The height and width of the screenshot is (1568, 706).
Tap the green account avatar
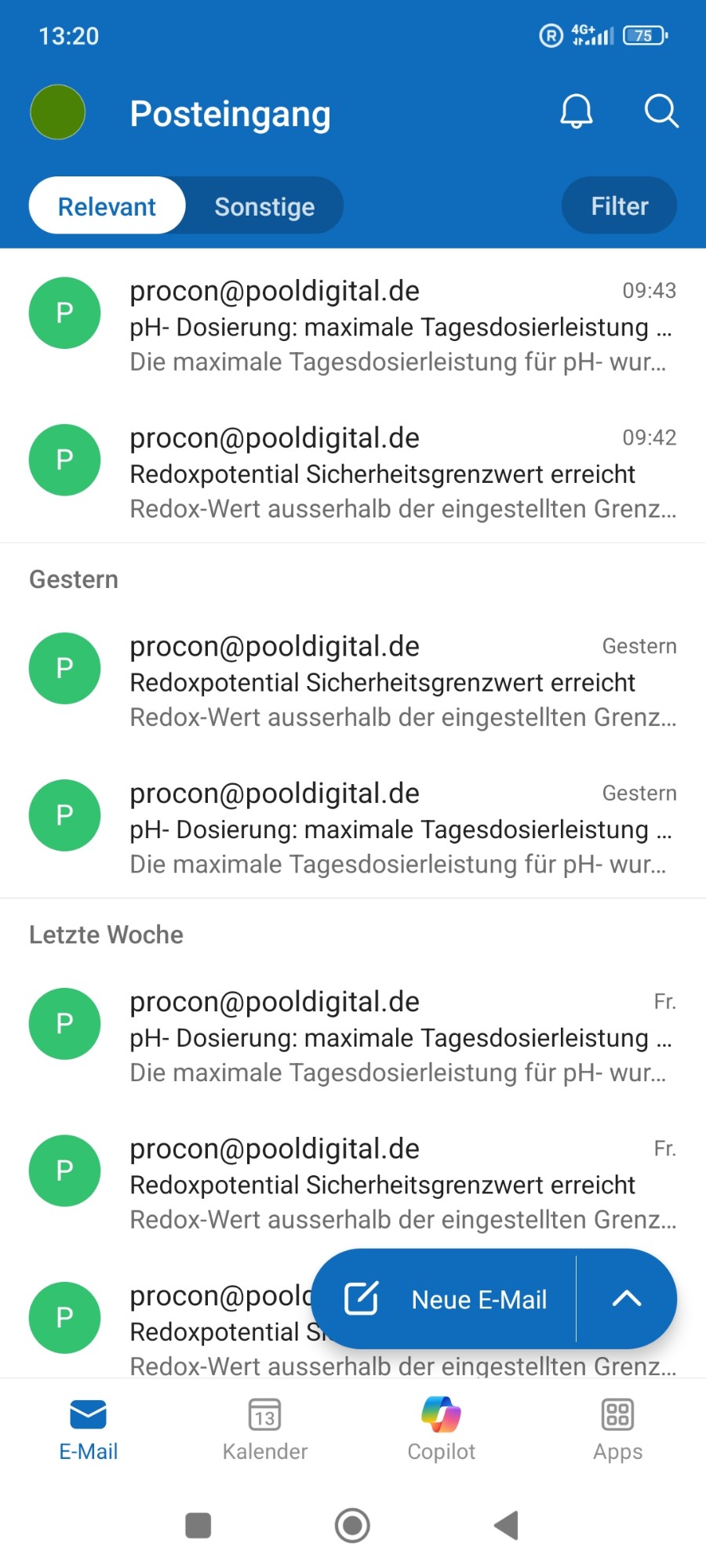[57, 112]
